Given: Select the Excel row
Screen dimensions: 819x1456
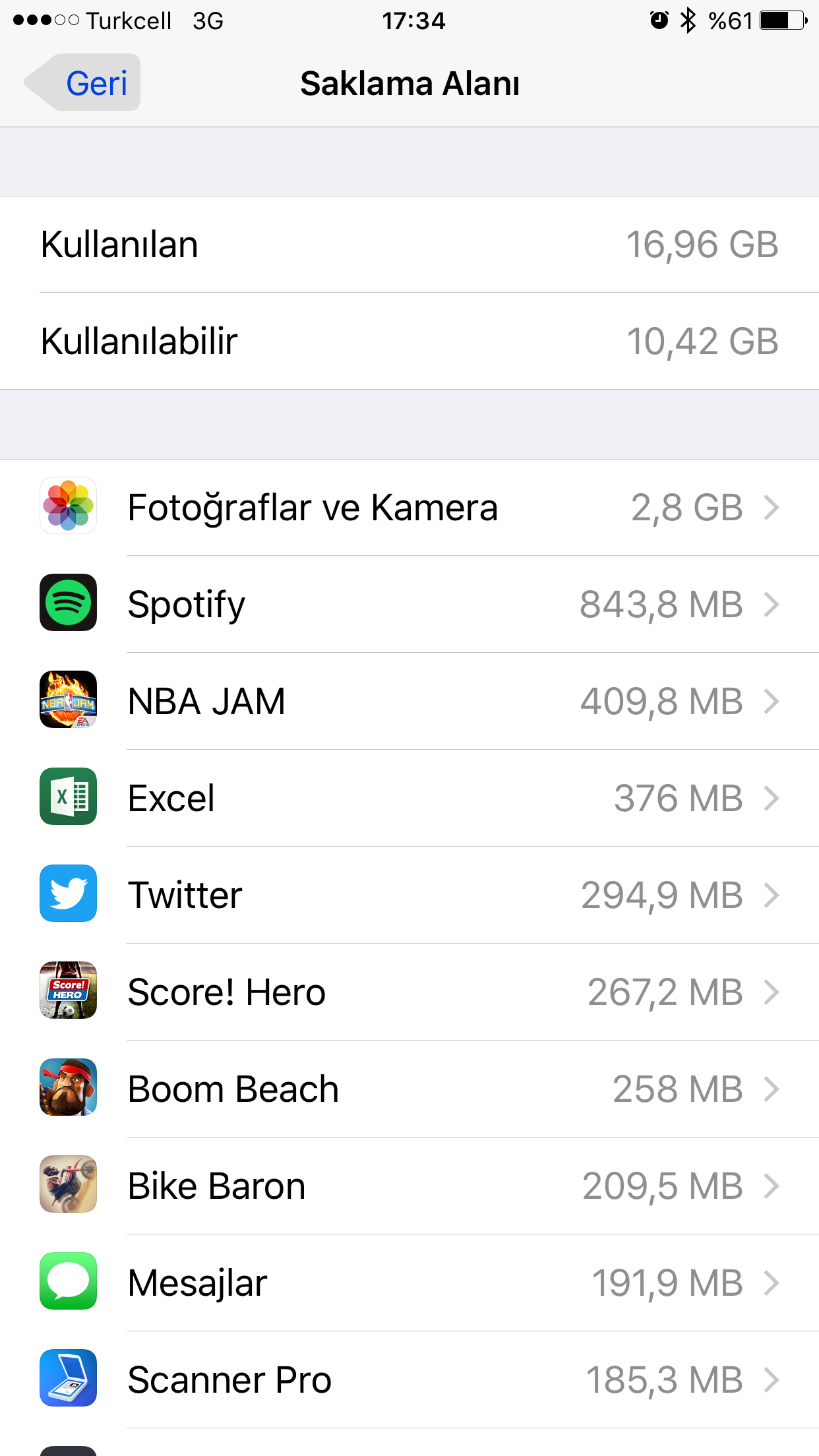Looking at the screenshot, I should [409, 798].
